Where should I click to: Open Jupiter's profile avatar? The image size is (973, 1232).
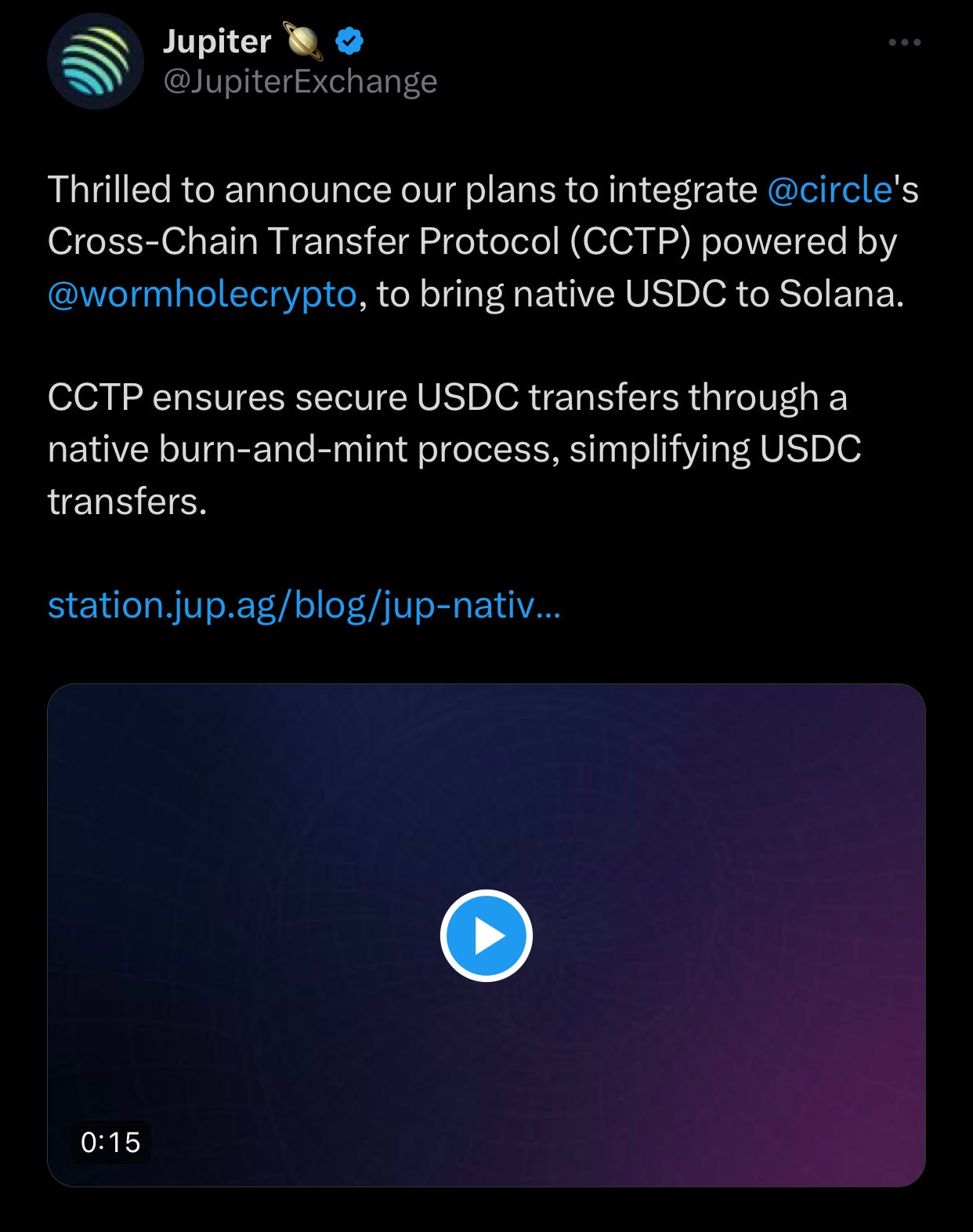click(x=95, y=61)
